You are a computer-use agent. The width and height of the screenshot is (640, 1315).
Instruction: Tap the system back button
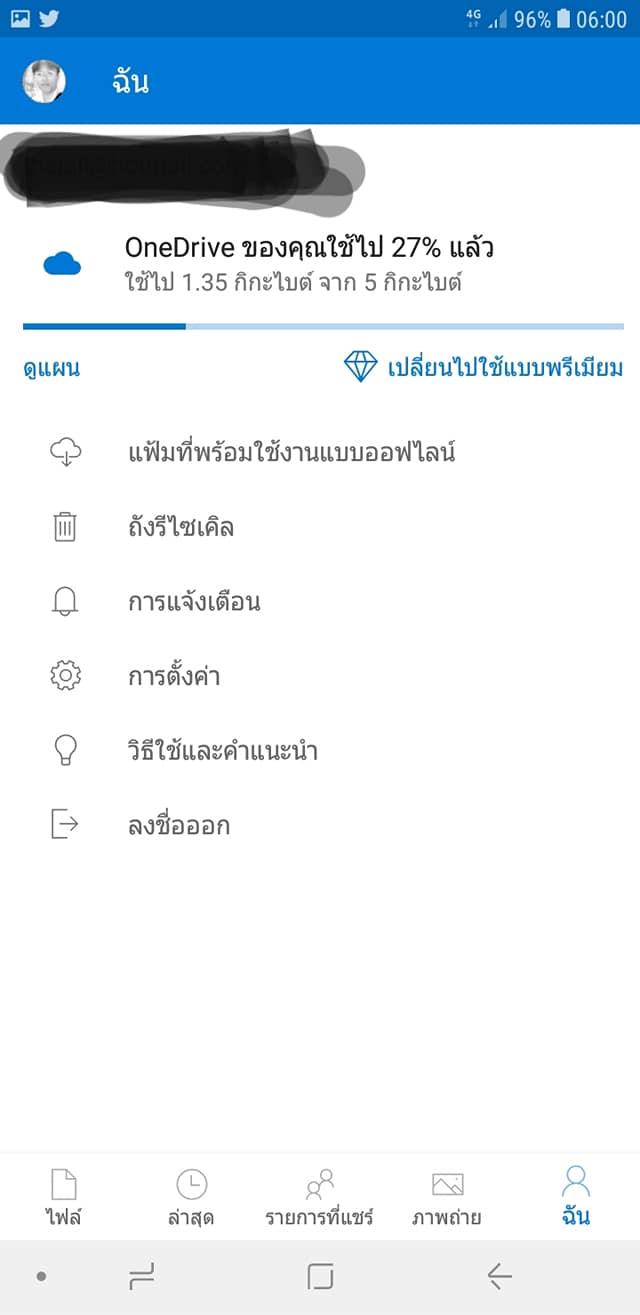point(499,1276)
